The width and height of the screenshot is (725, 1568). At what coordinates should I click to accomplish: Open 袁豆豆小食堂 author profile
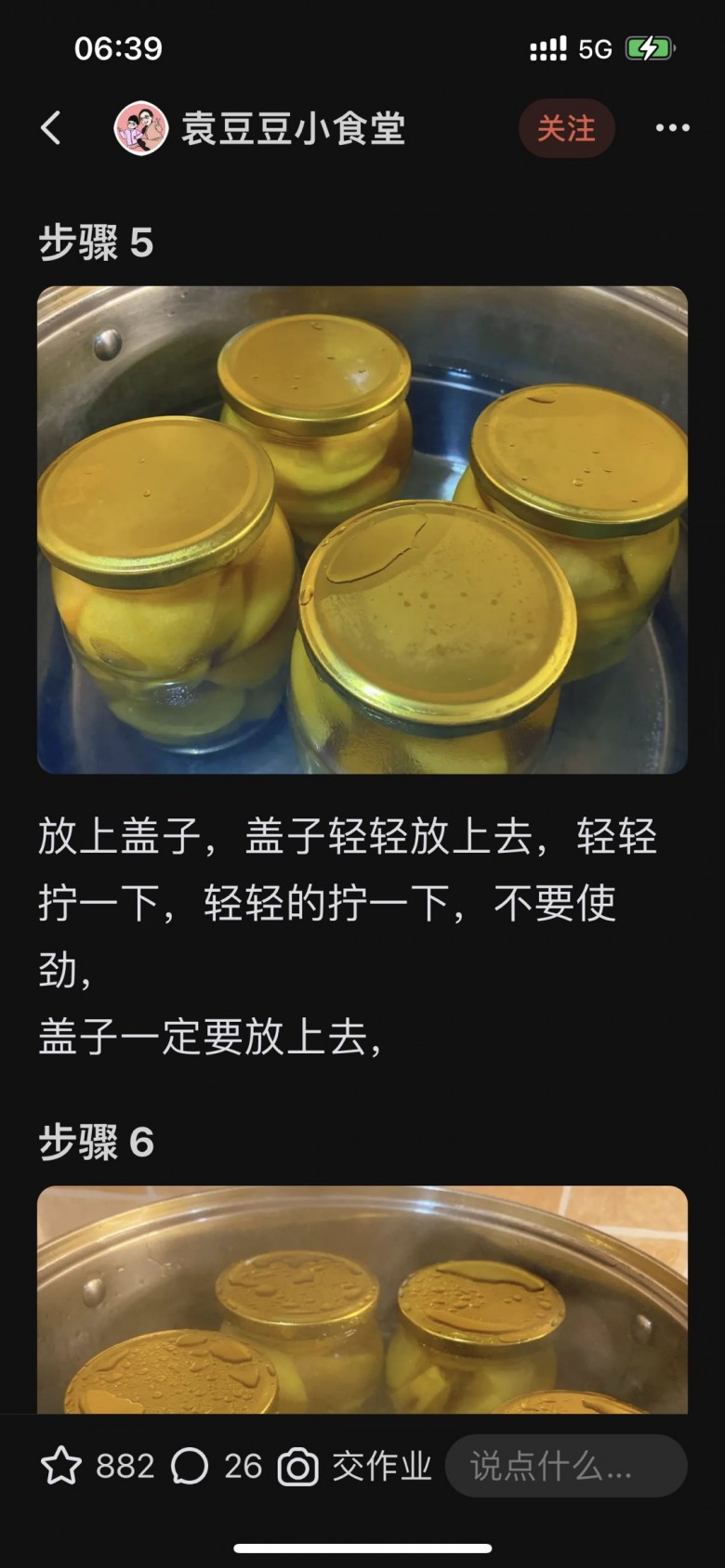tap(260, 128)
